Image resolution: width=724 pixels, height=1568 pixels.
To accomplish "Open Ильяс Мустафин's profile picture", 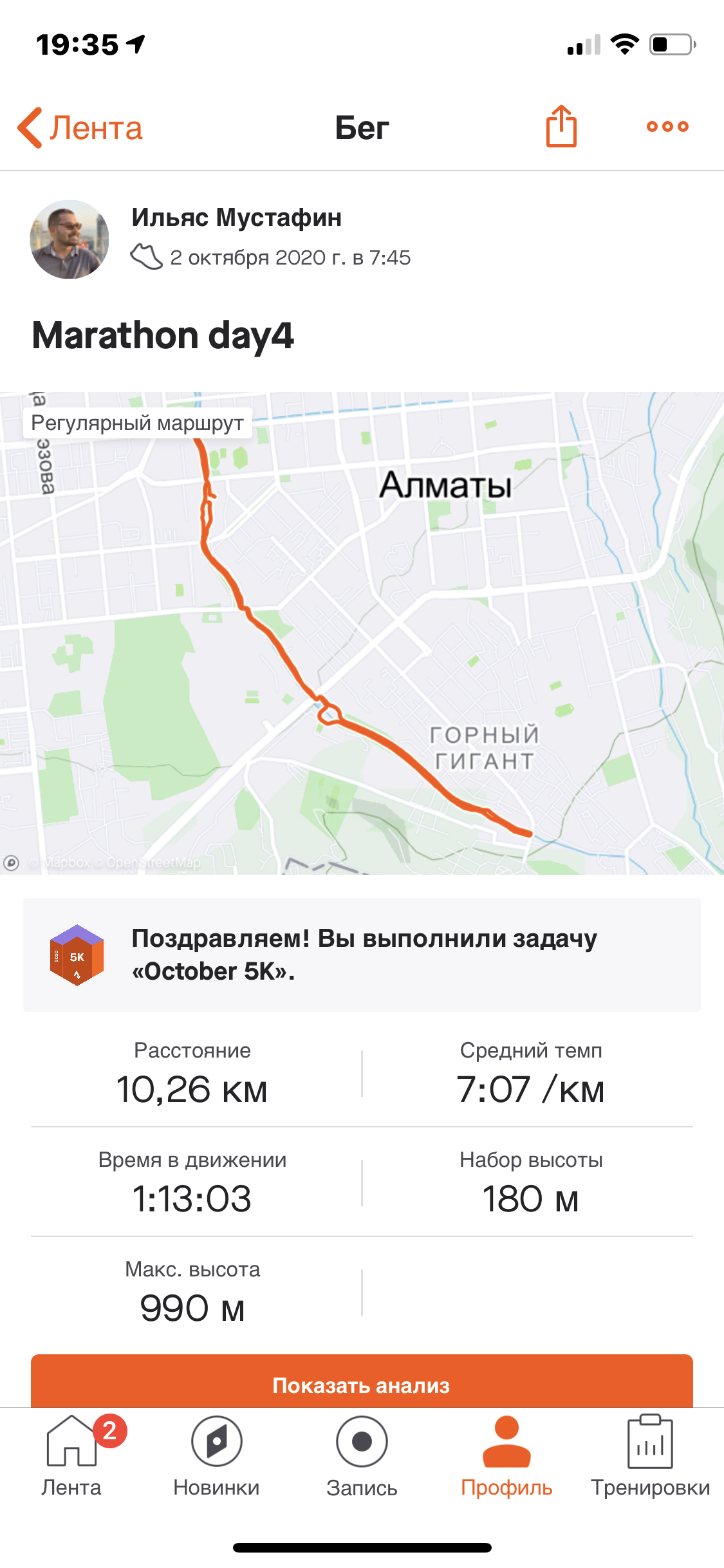I will [x=70, y=239].
